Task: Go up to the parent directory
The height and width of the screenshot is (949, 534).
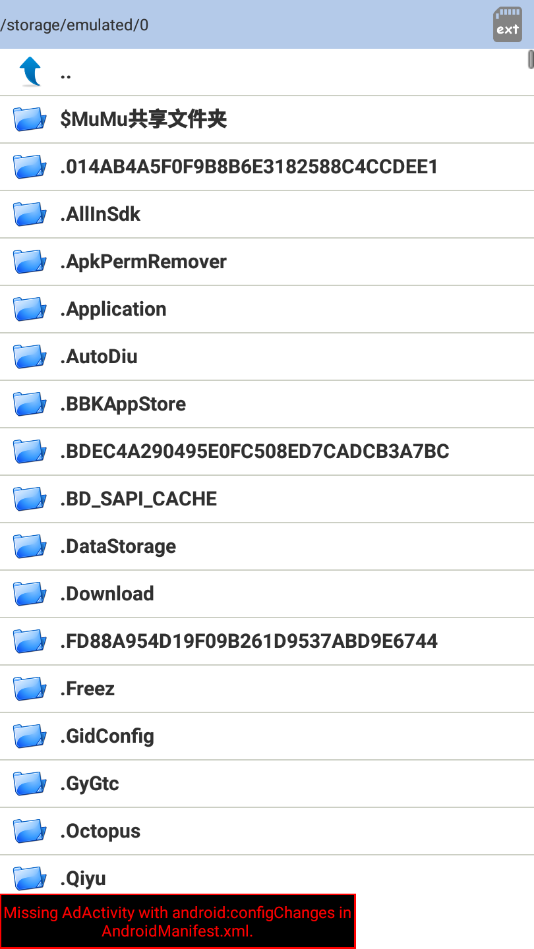Action: [x=267, y=72]
